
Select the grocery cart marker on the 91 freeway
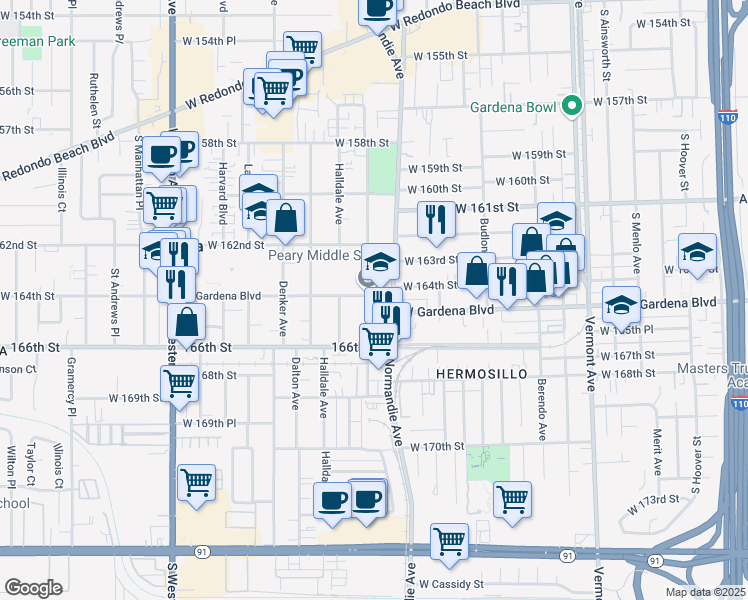point(449,545)
